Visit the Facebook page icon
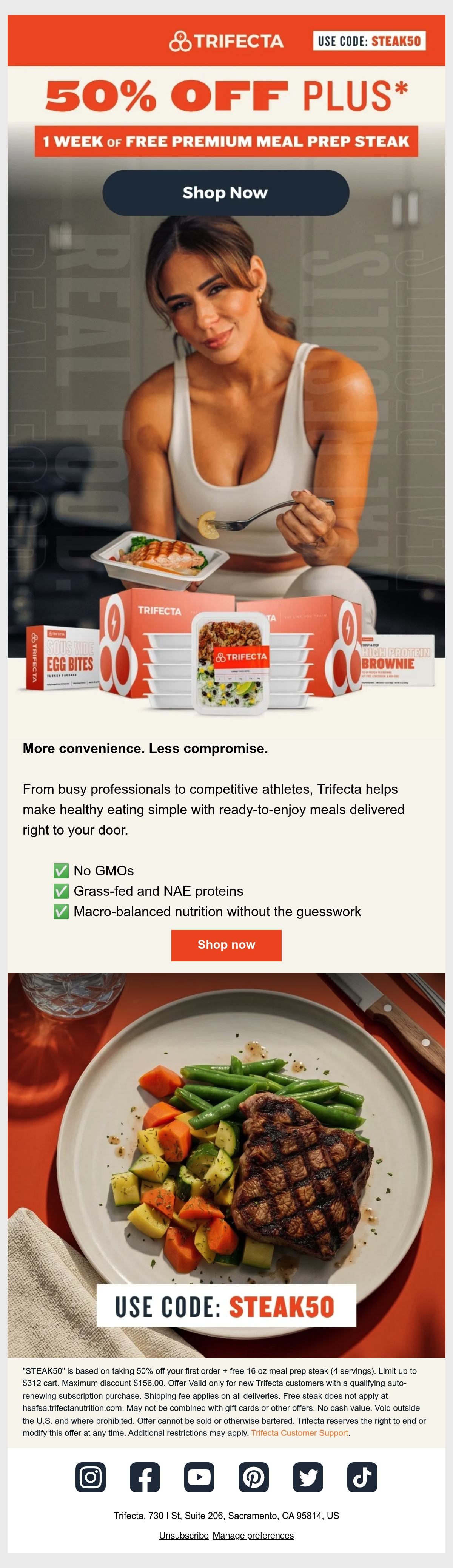Viewport: 453px width, 1568px height. coord(145,1477)
